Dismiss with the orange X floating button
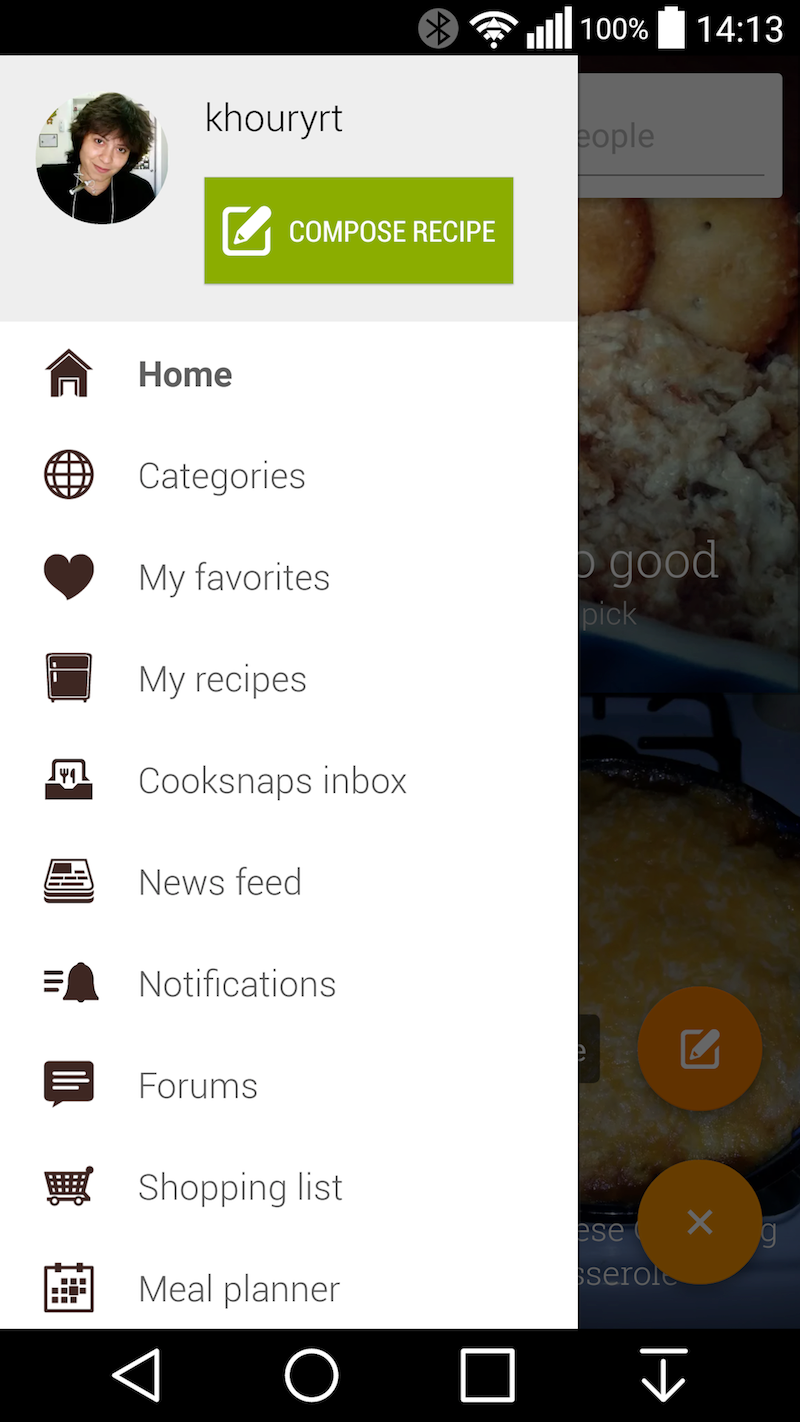Image resolution: width=800 pixels, height=1422 pixels. pos(699,1222)
